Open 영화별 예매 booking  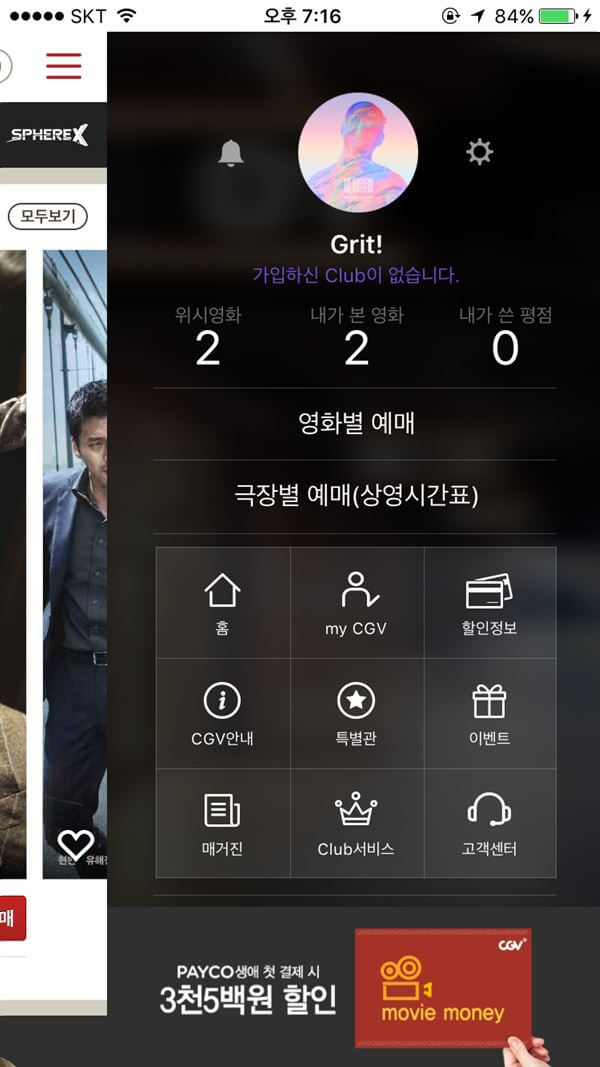click(x=356, y=423)
